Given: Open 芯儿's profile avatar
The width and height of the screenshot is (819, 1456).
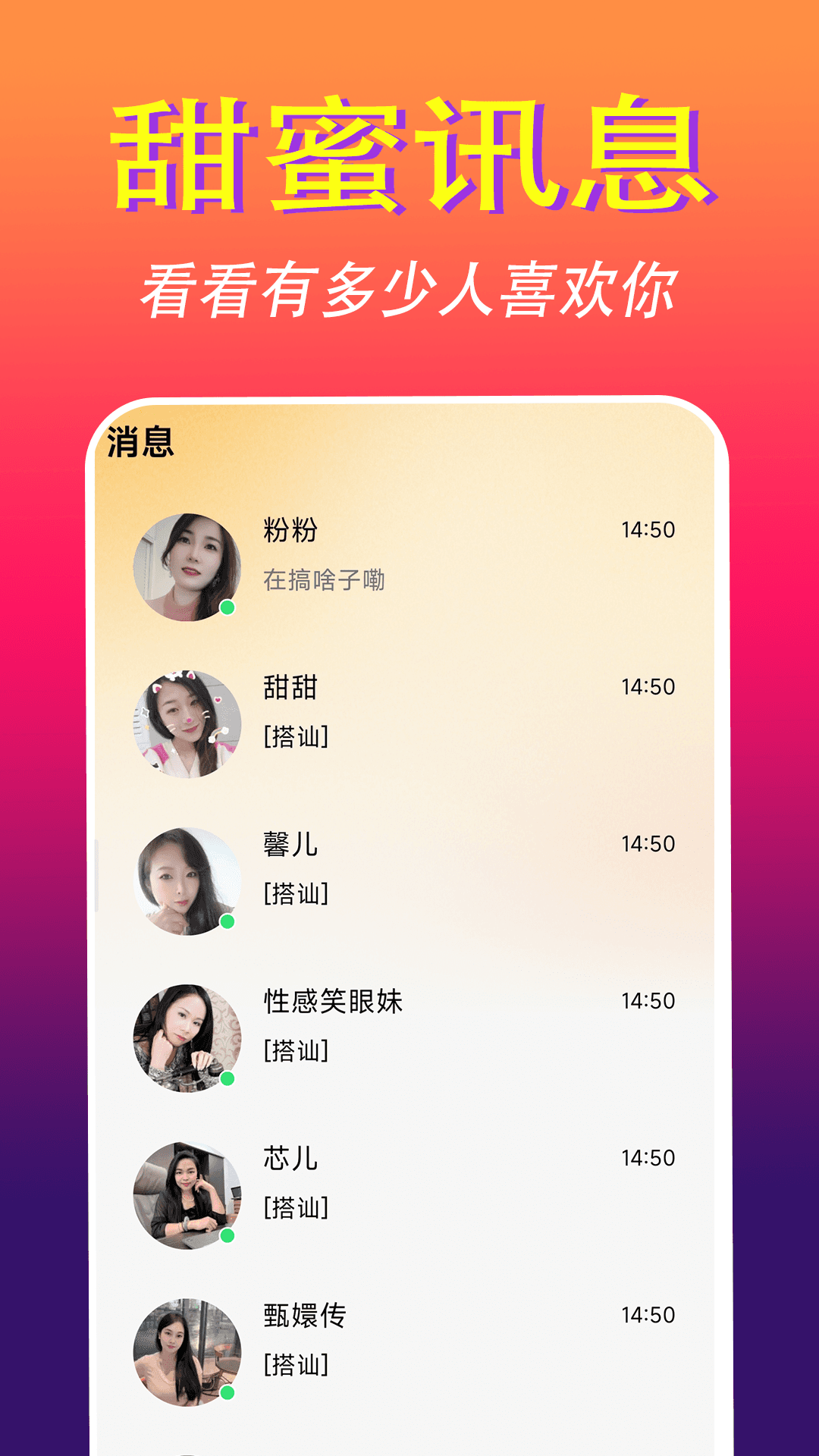Looking at the screenshot, I should point(188,1194).
